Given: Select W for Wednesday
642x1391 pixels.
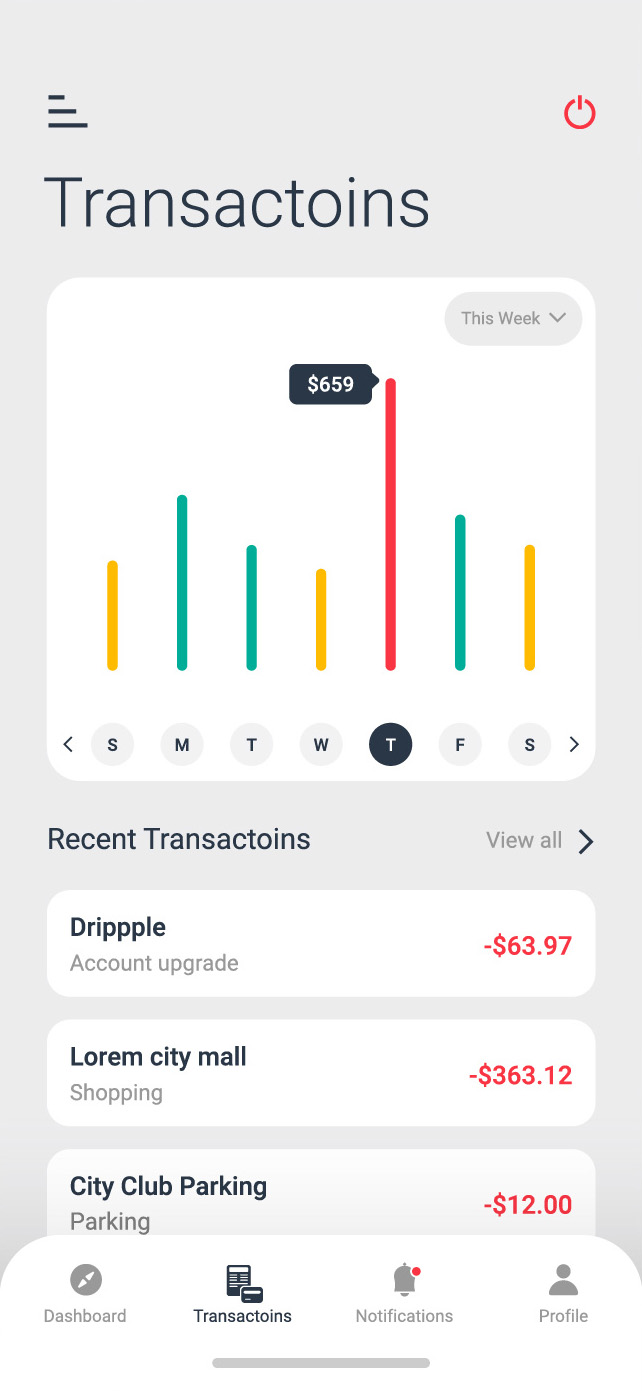Looking at the screenshot, I should pyautogui.click(x=321, y=744).
